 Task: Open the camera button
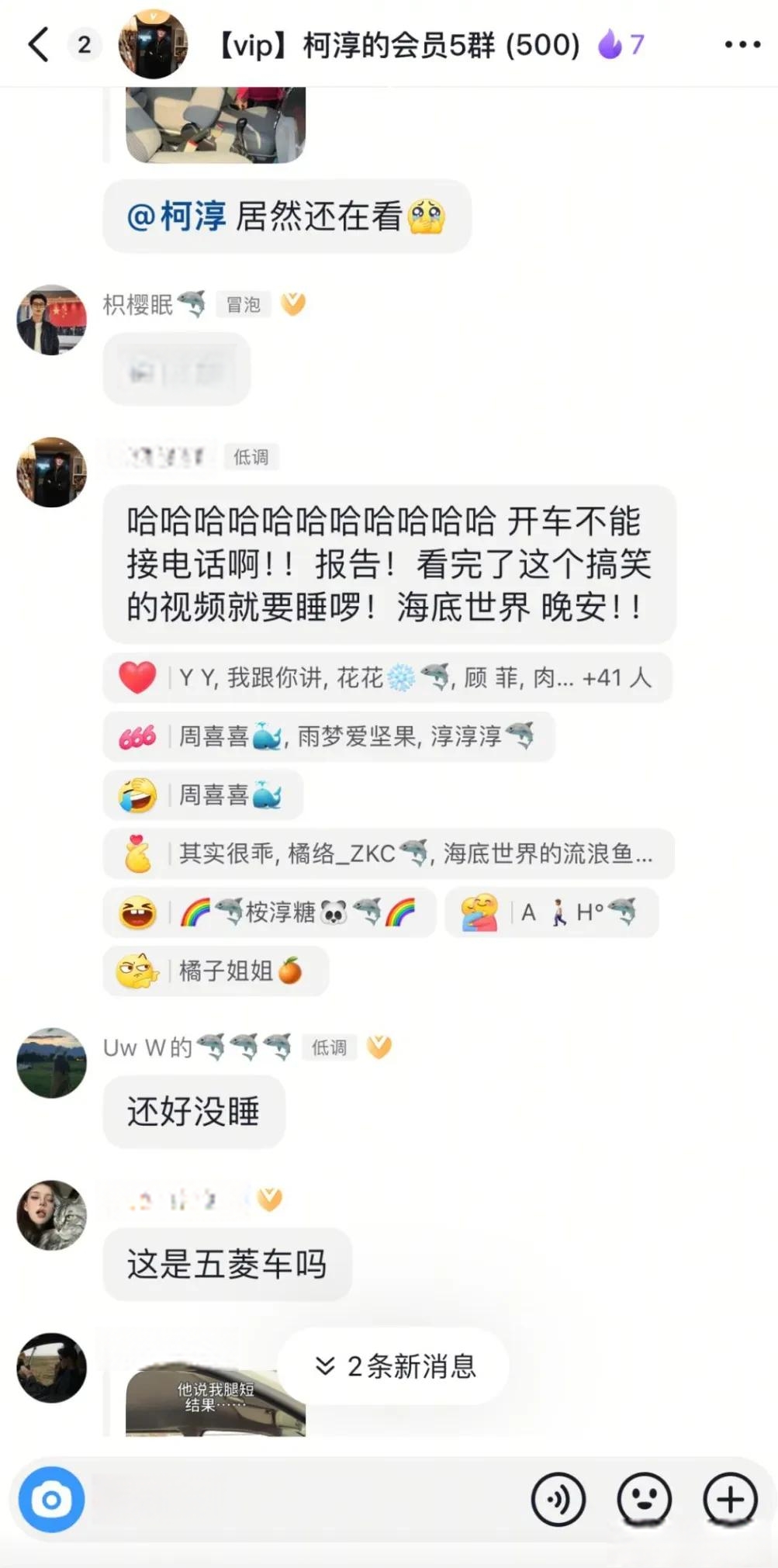pos(51,1500)
